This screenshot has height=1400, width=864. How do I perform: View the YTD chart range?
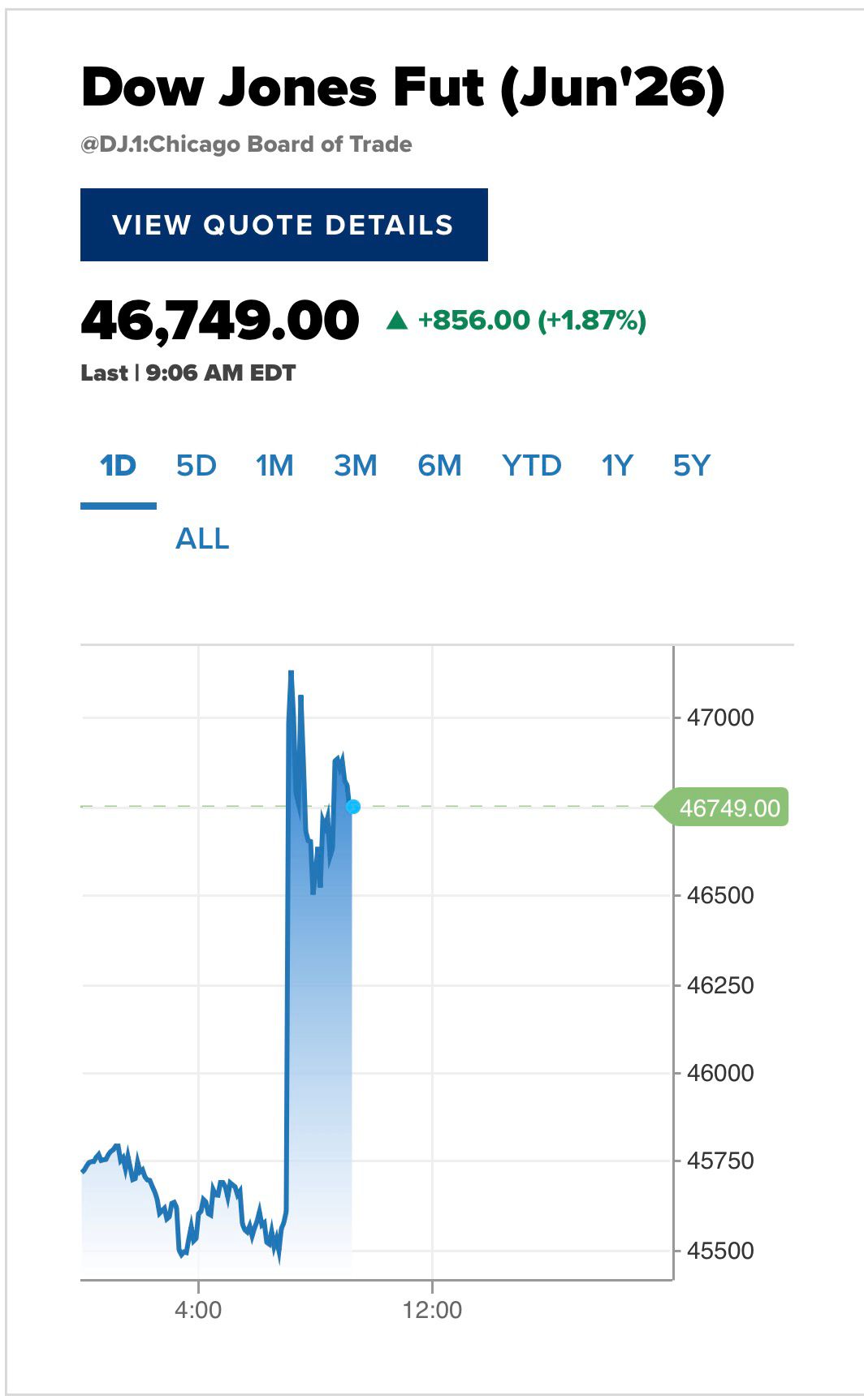tap(532, 466)
